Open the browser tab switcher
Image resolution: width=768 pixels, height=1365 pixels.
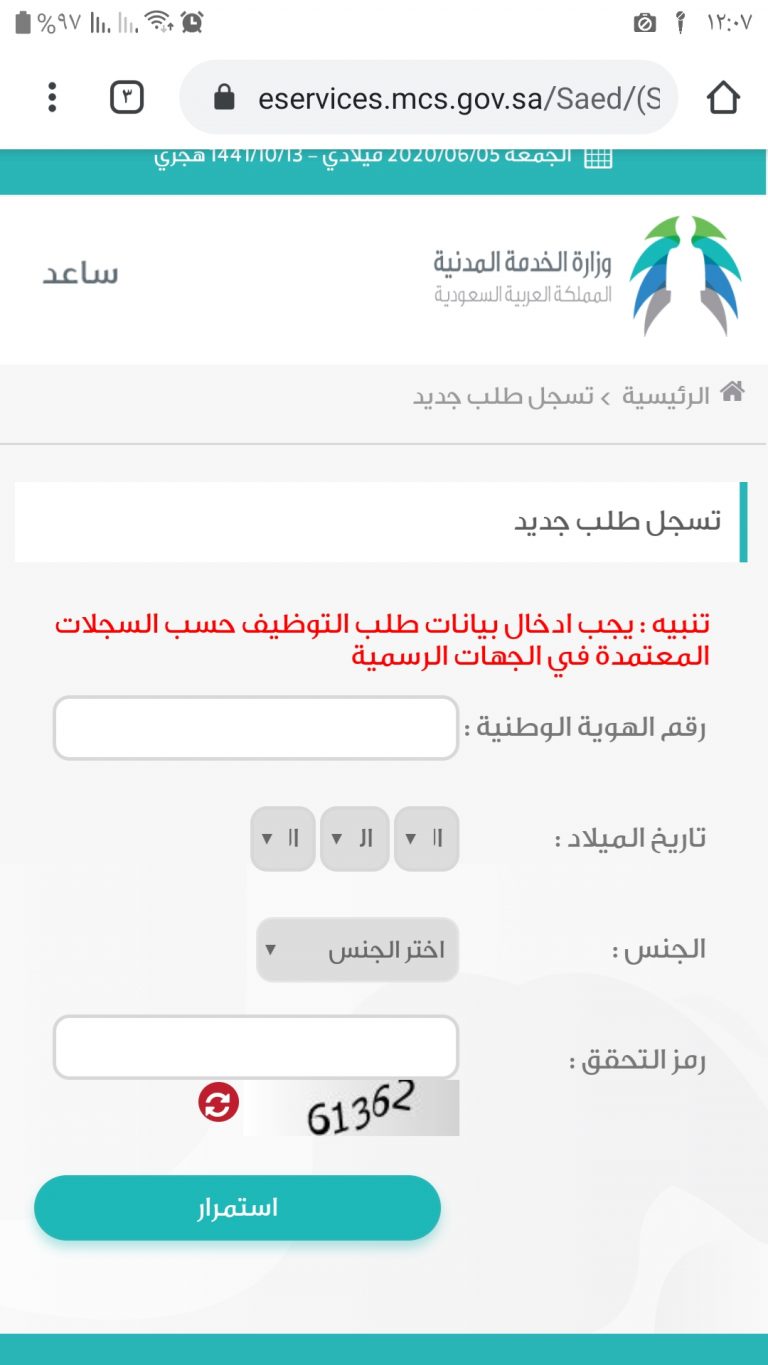pyautogui.click(x=127, y=97)
